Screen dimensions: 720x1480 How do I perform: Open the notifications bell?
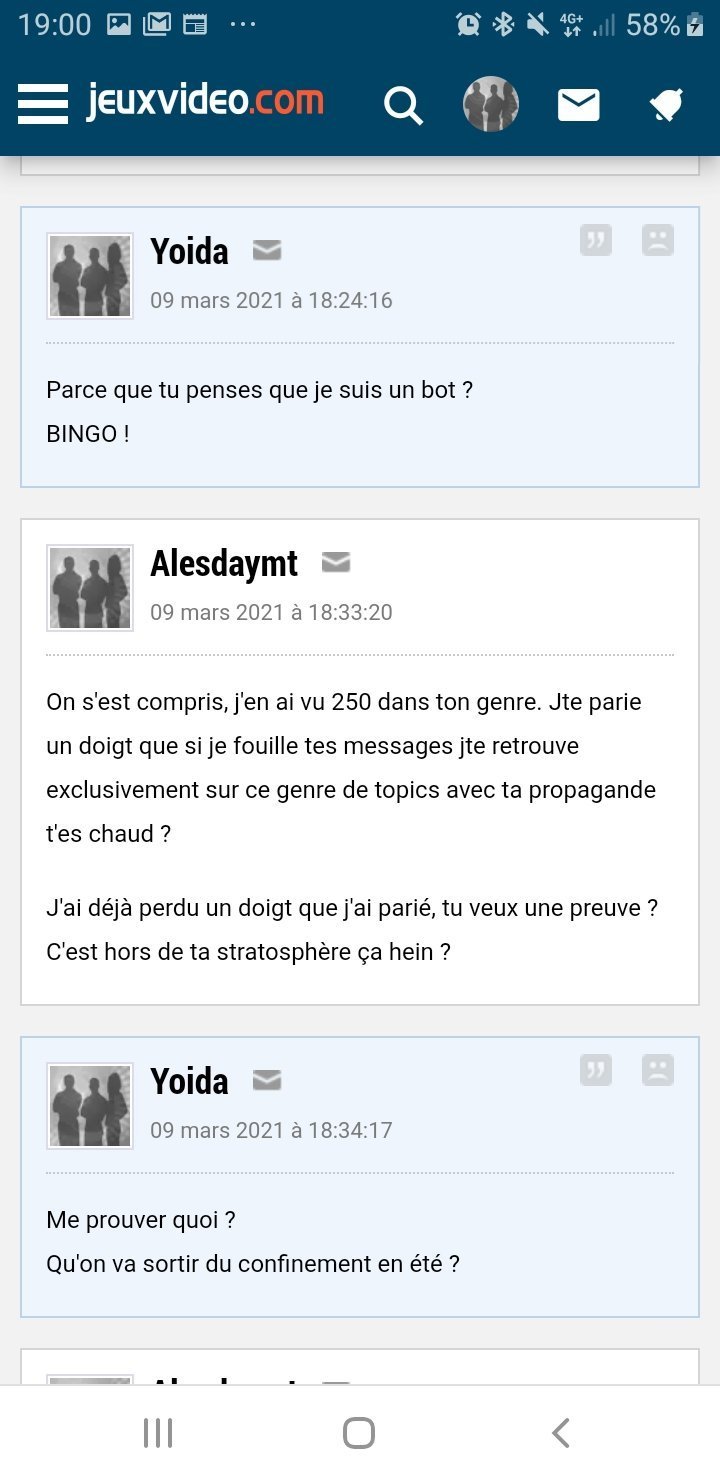[x=666, y=104]
